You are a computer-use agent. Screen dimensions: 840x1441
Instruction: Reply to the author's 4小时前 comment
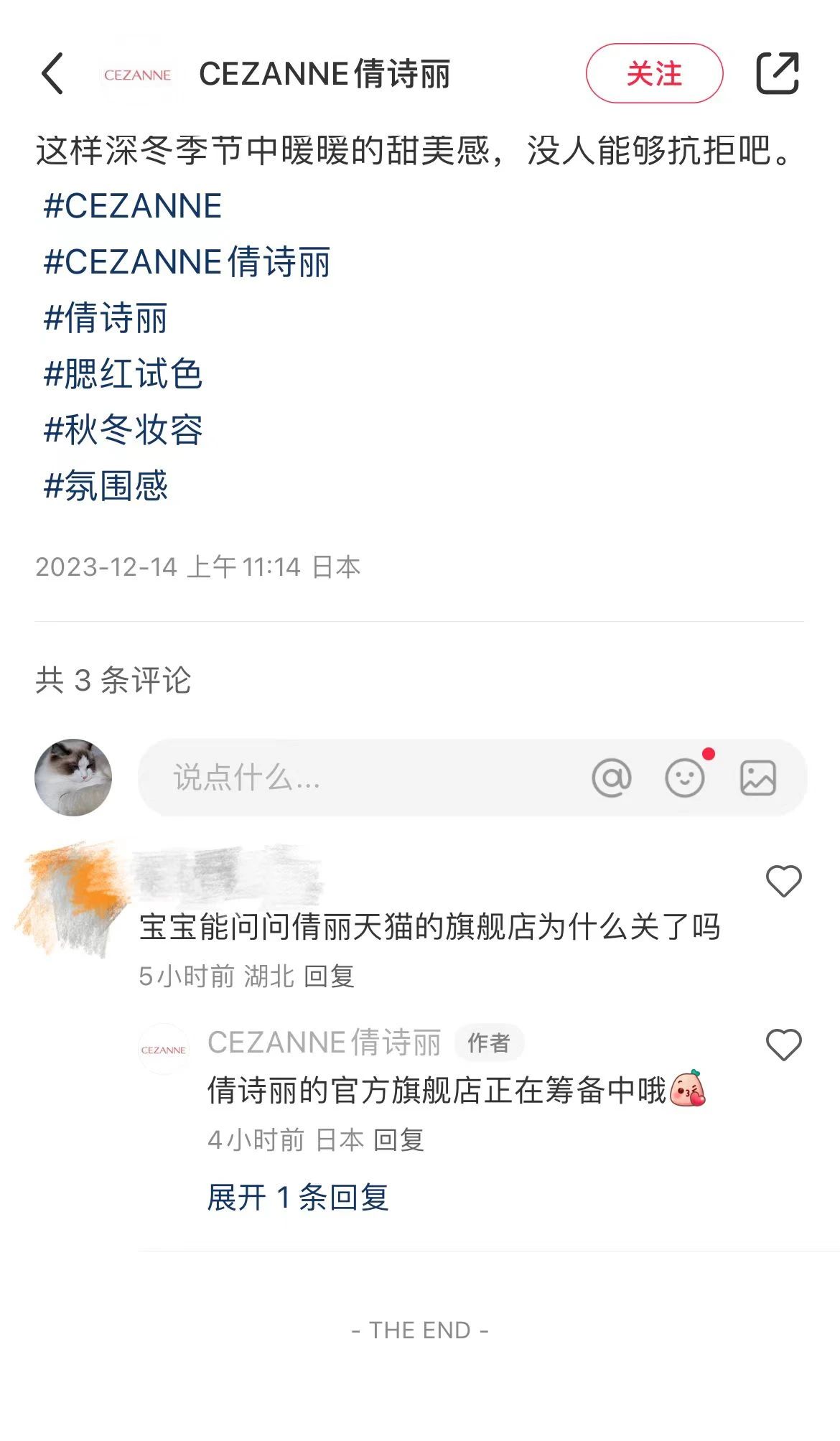pos(398,1140)
